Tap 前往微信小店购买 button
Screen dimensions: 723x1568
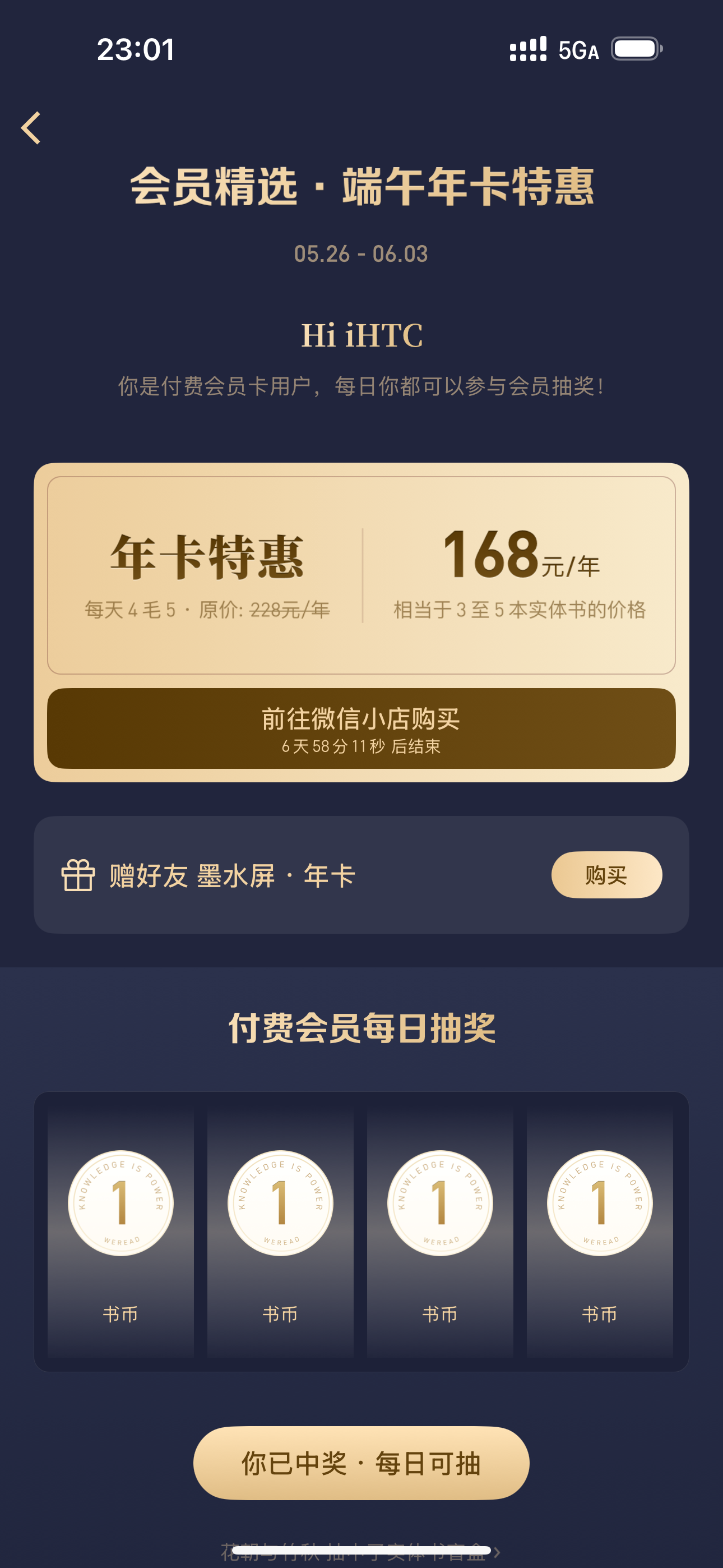point(361,728)
